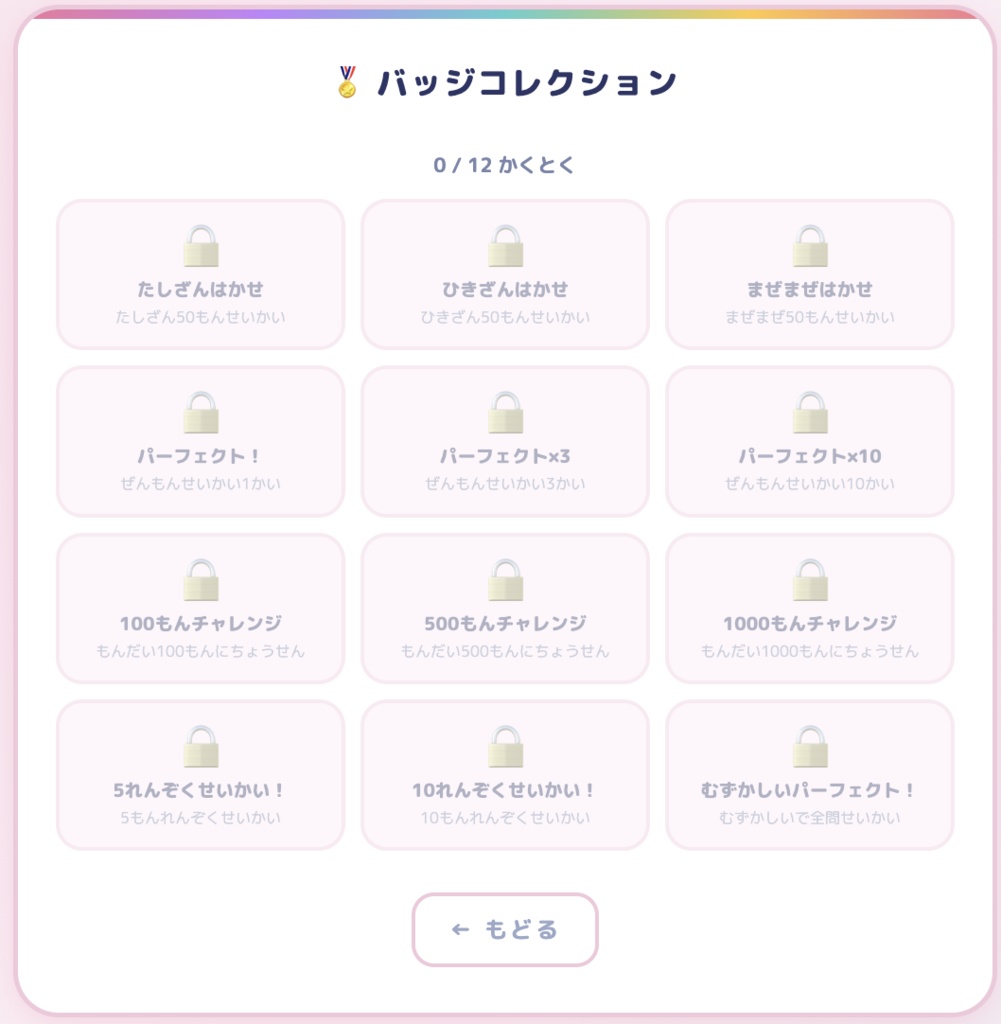
Task: Select the 5れんぞくせいかい！ badge card
Action: 199,773
